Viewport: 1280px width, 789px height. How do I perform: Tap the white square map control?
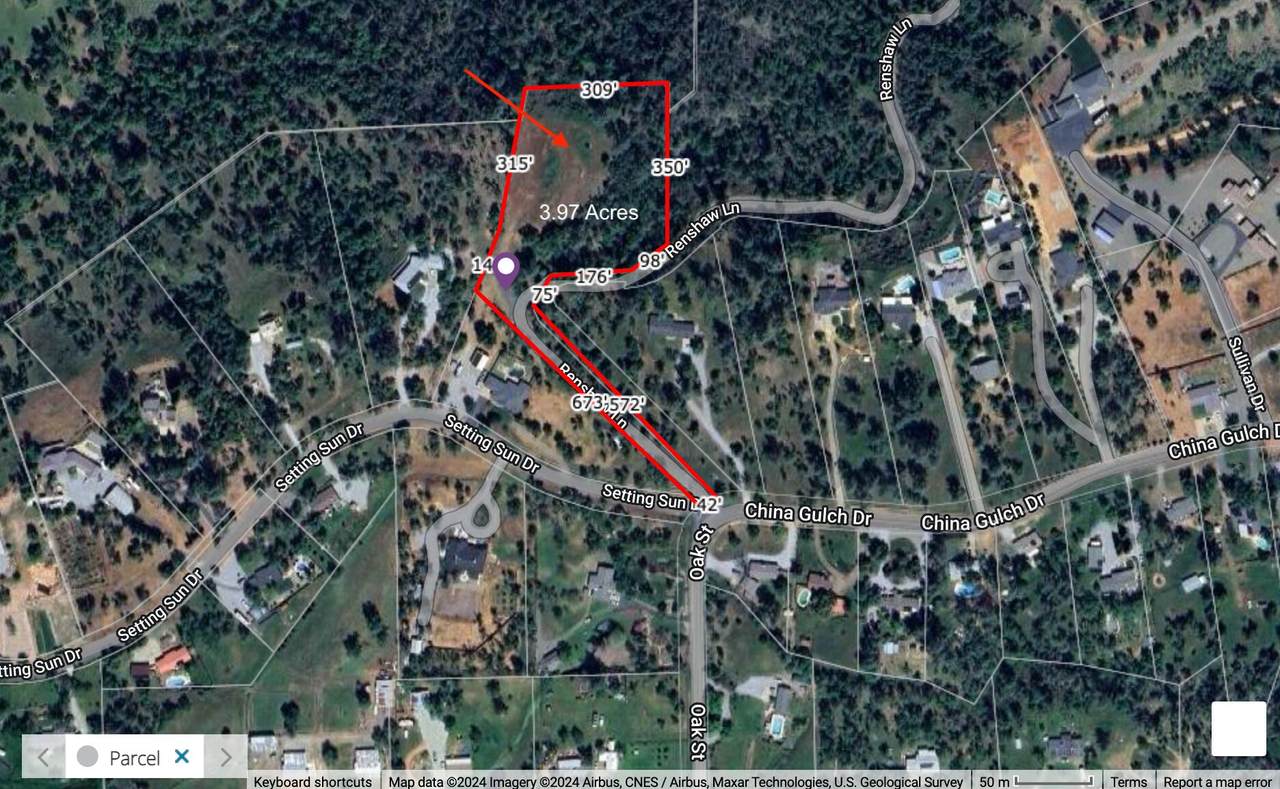[1238, 728]
